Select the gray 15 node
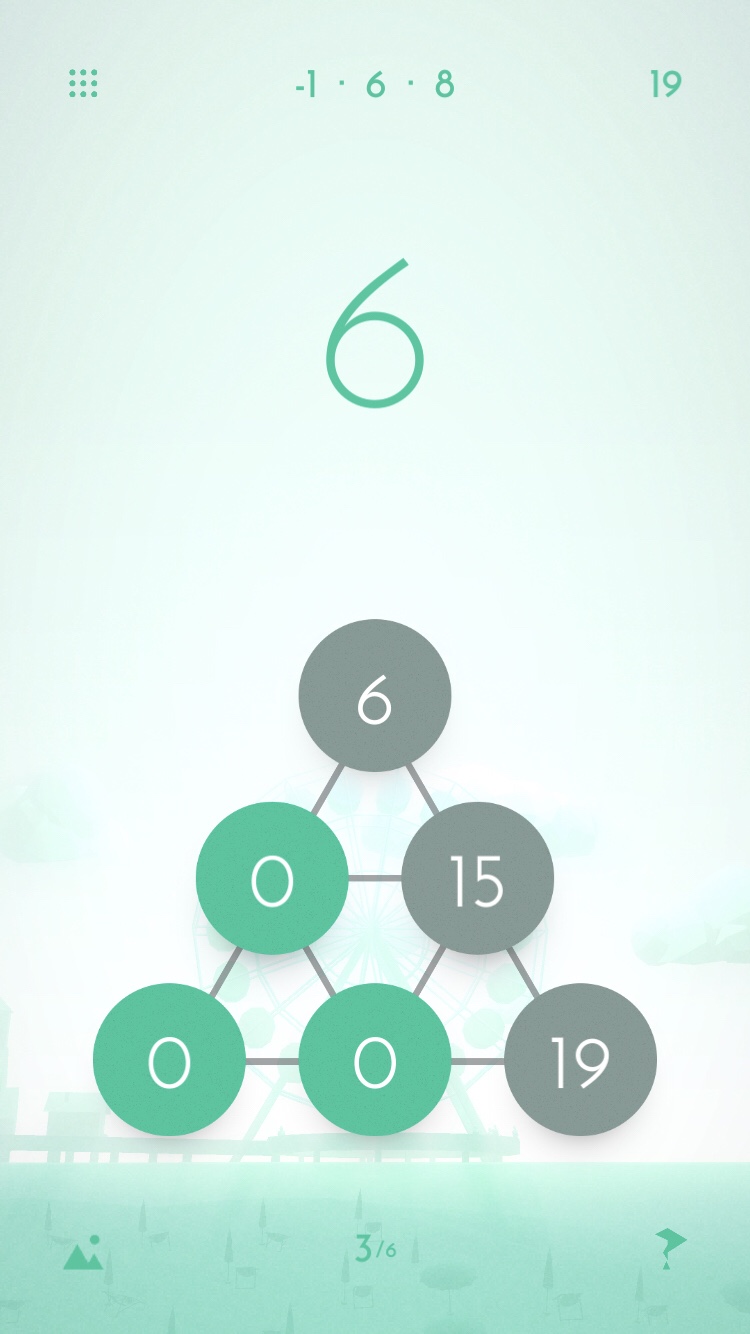This screenshot has height=1334, width=750. [x=477, y=878]
